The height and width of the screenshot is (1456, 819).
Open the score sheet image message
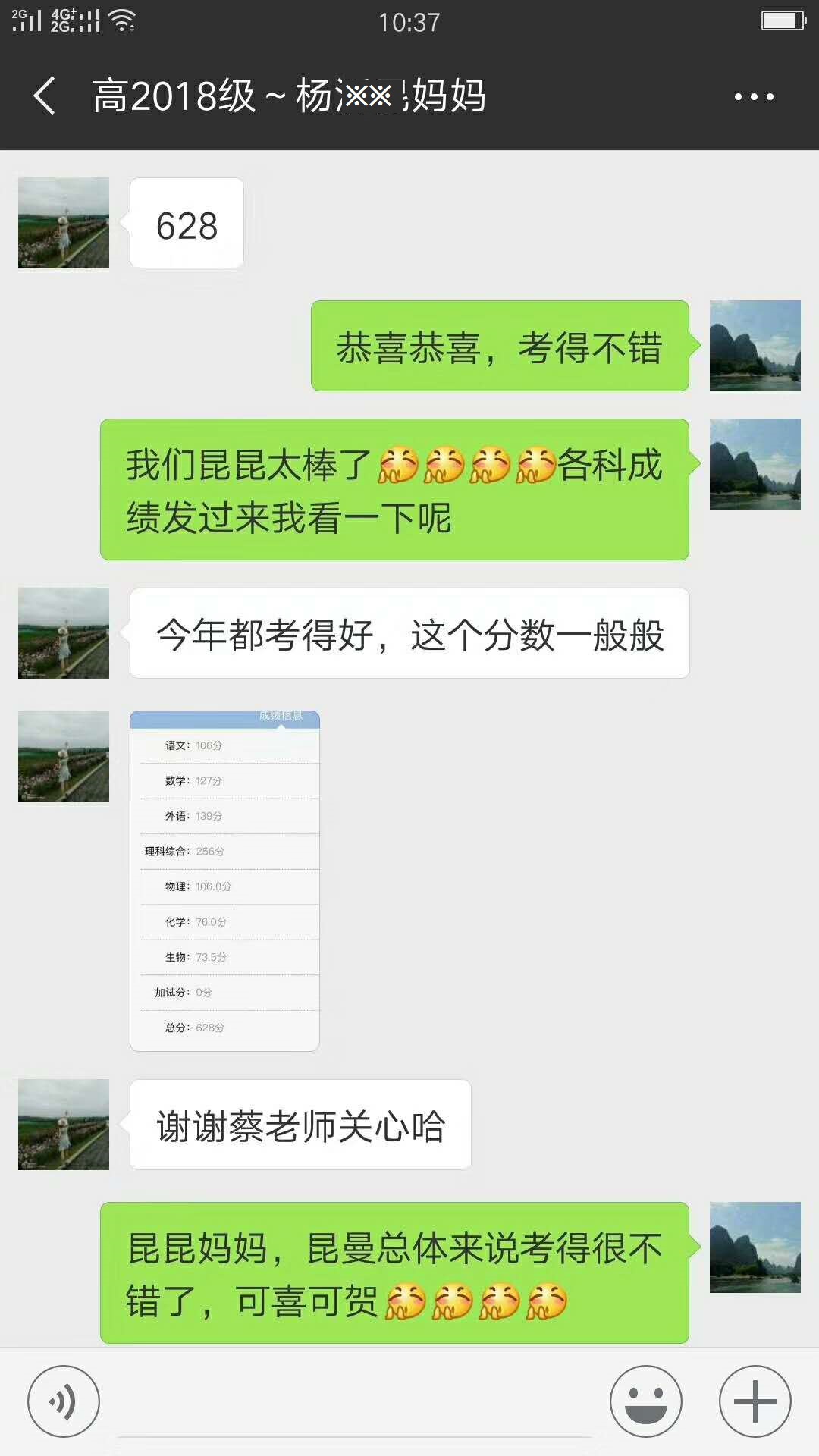pyautogui.click(x=224, y=880)
